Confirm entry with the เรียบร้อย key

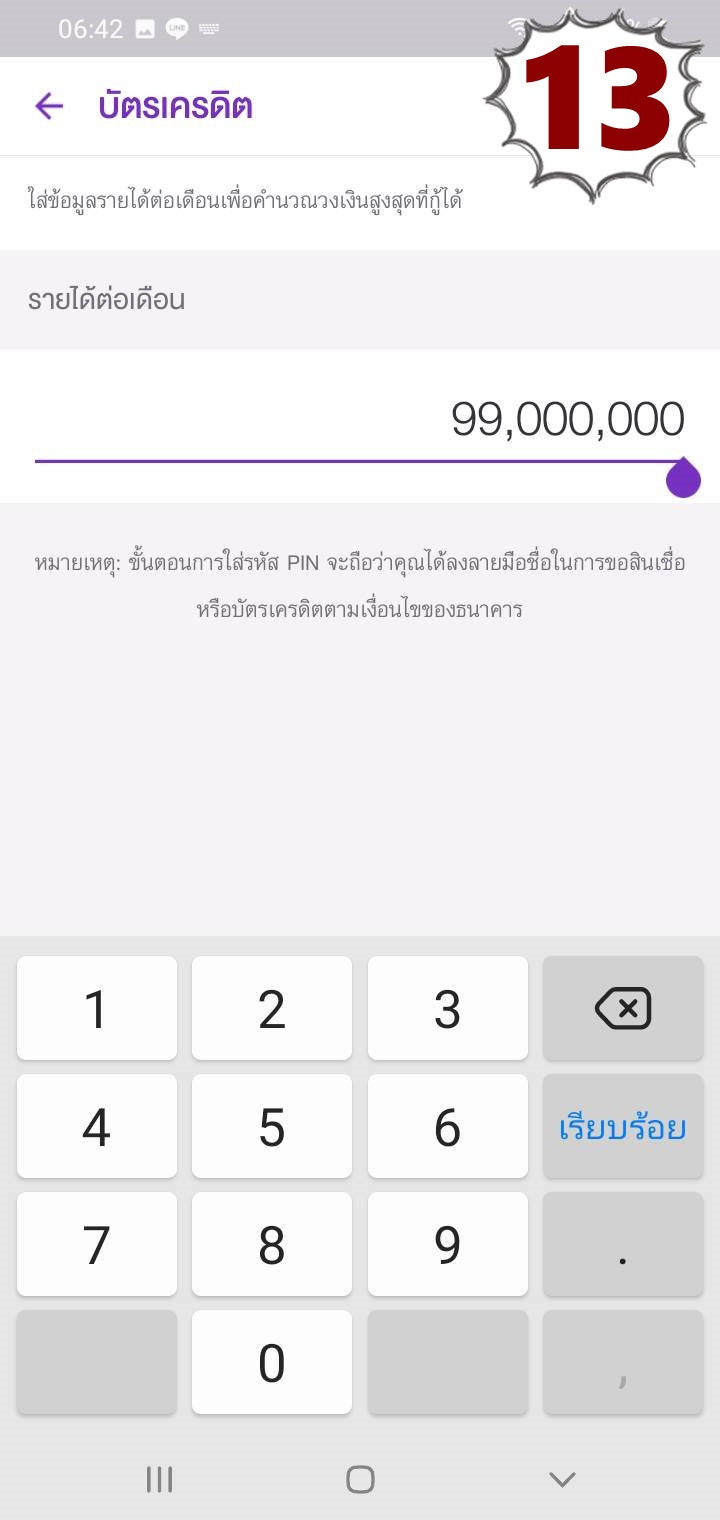622,1127
